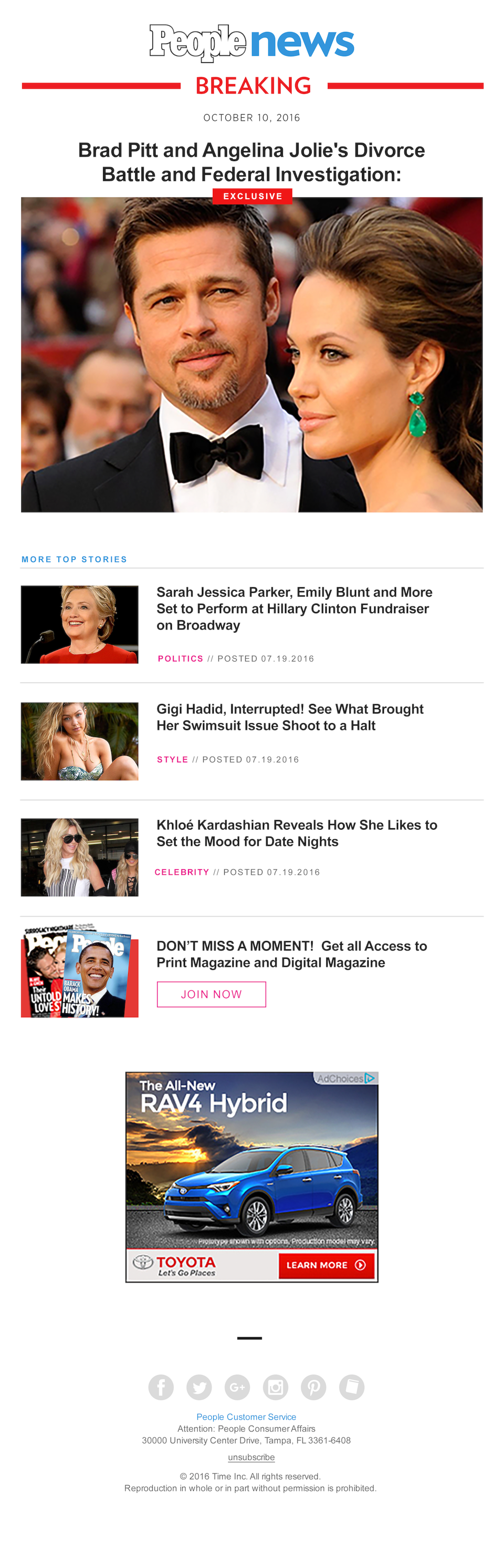This screenshot has height=1568, width=504.
Task: Open People's Pinterest page
Action: click(x=314, y=1387)
